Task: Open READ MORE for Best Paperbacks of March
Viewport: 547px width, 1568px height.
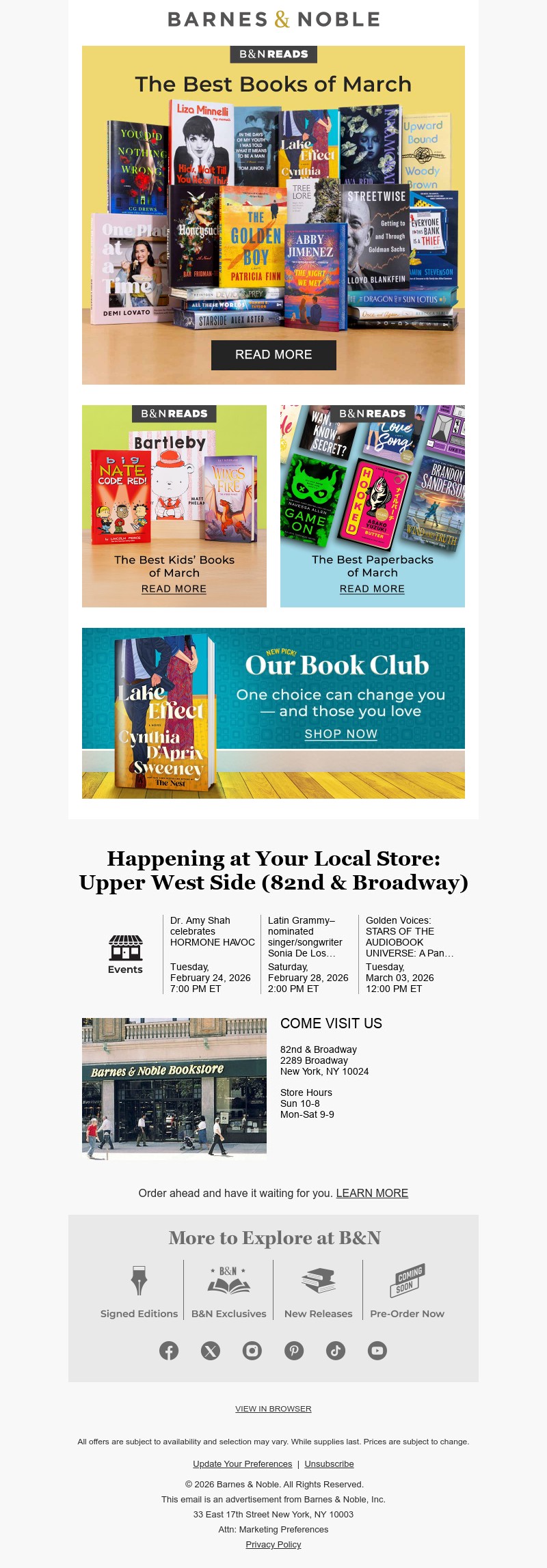Action: coord(372,589)
